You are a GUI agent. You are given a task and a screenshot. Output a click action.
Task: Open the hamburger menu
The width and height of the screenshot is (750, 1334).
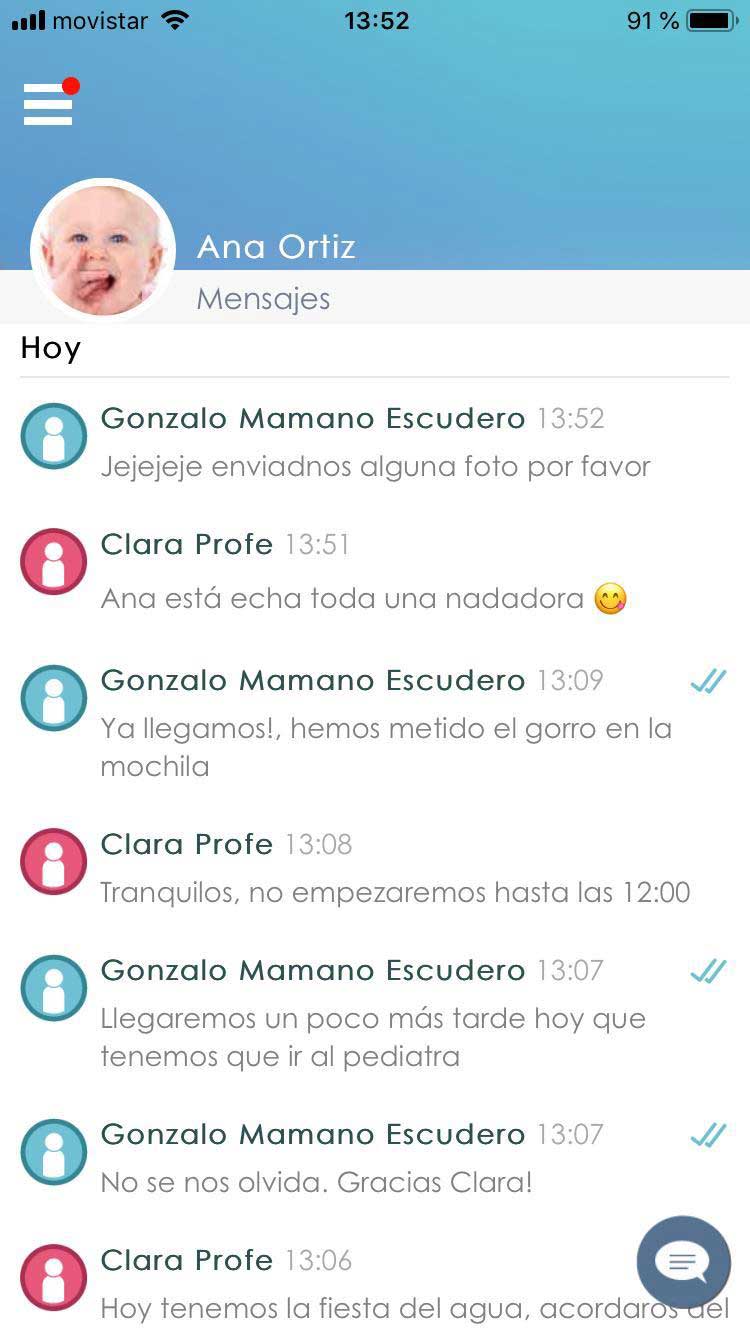pos(48,104)
